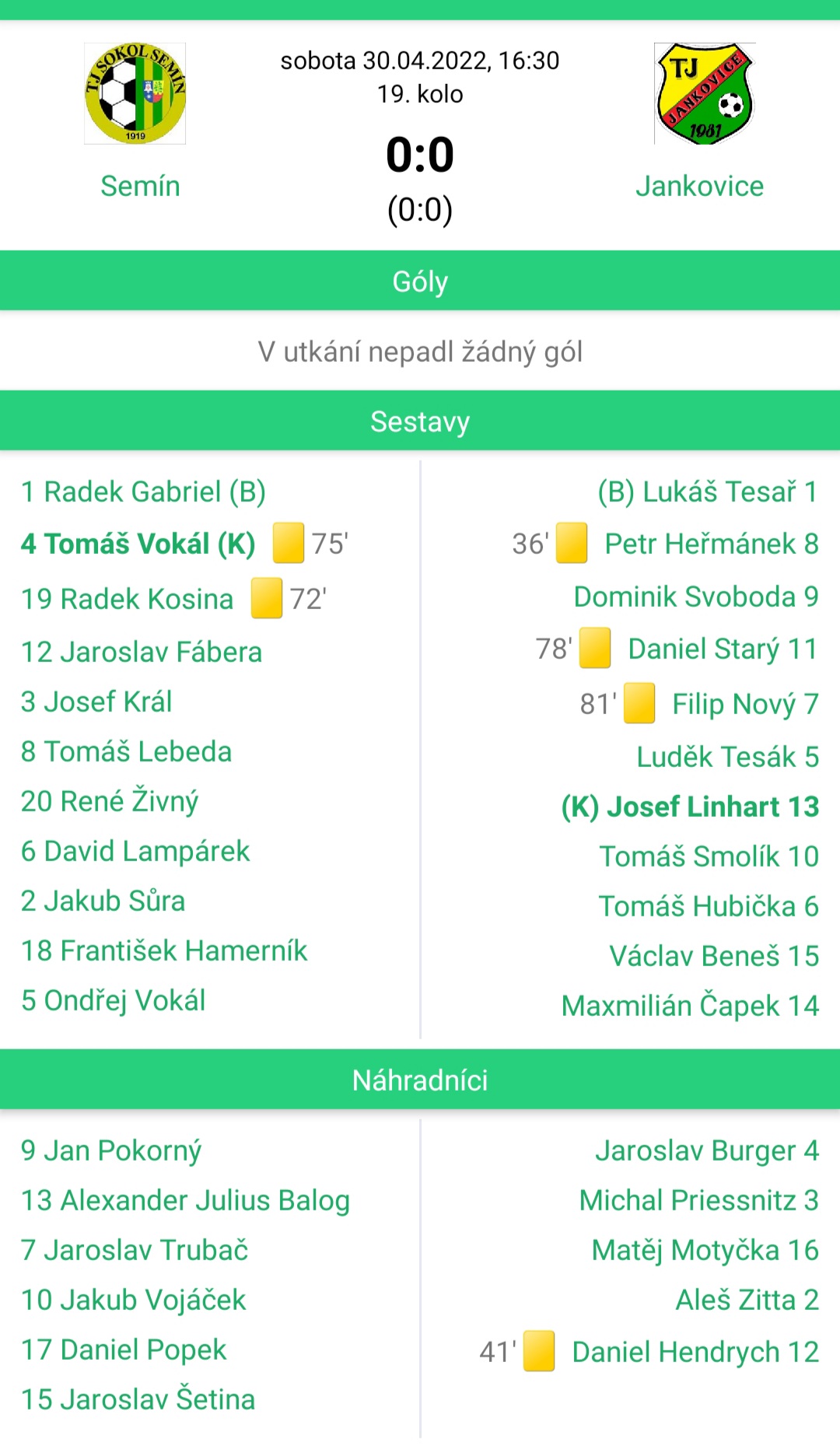Image resolution: width=840 pixels, height=1446 pixels.
Task: Open the Jankovice team page
Action: click(699, 187)
